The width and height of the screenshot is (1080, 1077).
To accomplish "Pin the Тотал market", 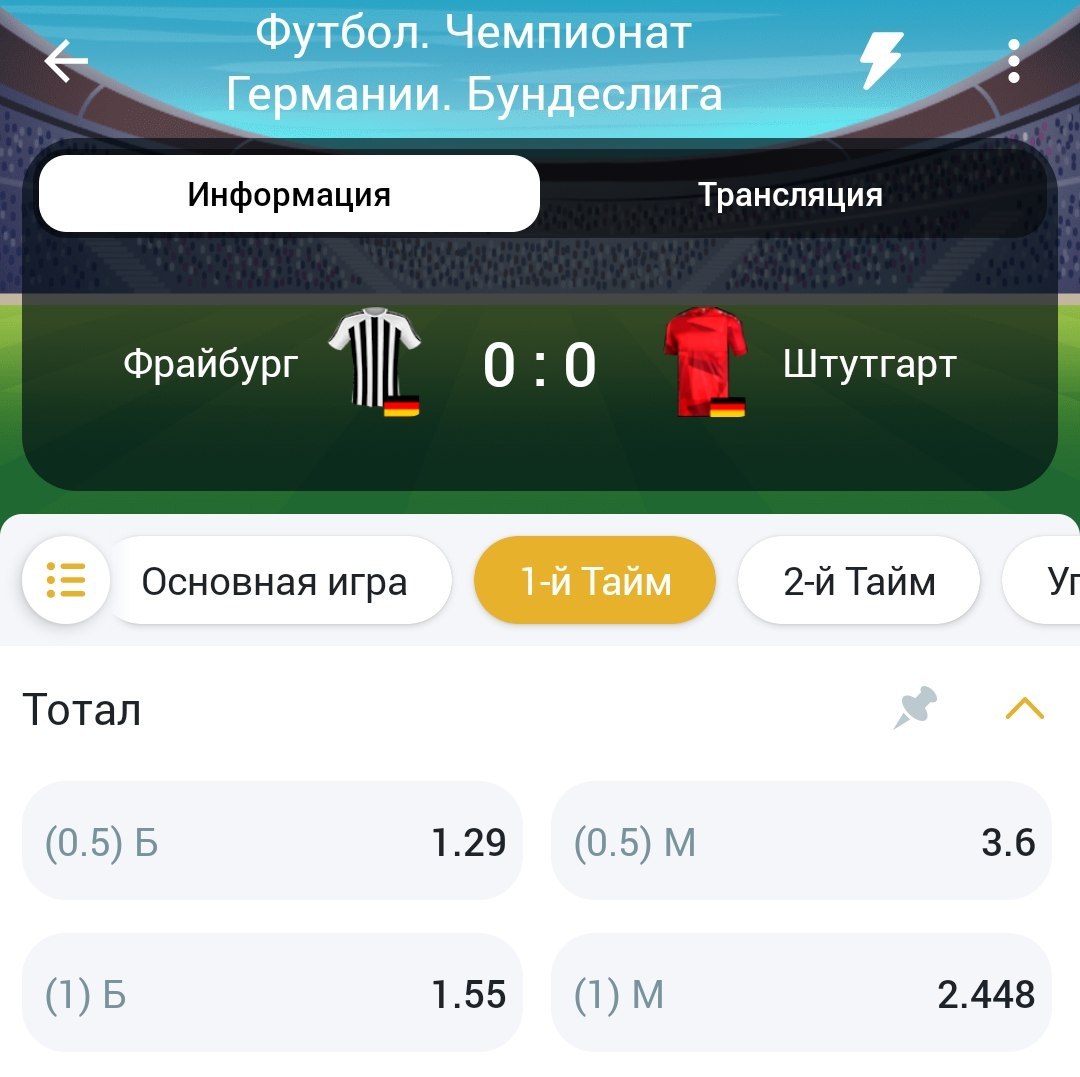I will 915,708.
